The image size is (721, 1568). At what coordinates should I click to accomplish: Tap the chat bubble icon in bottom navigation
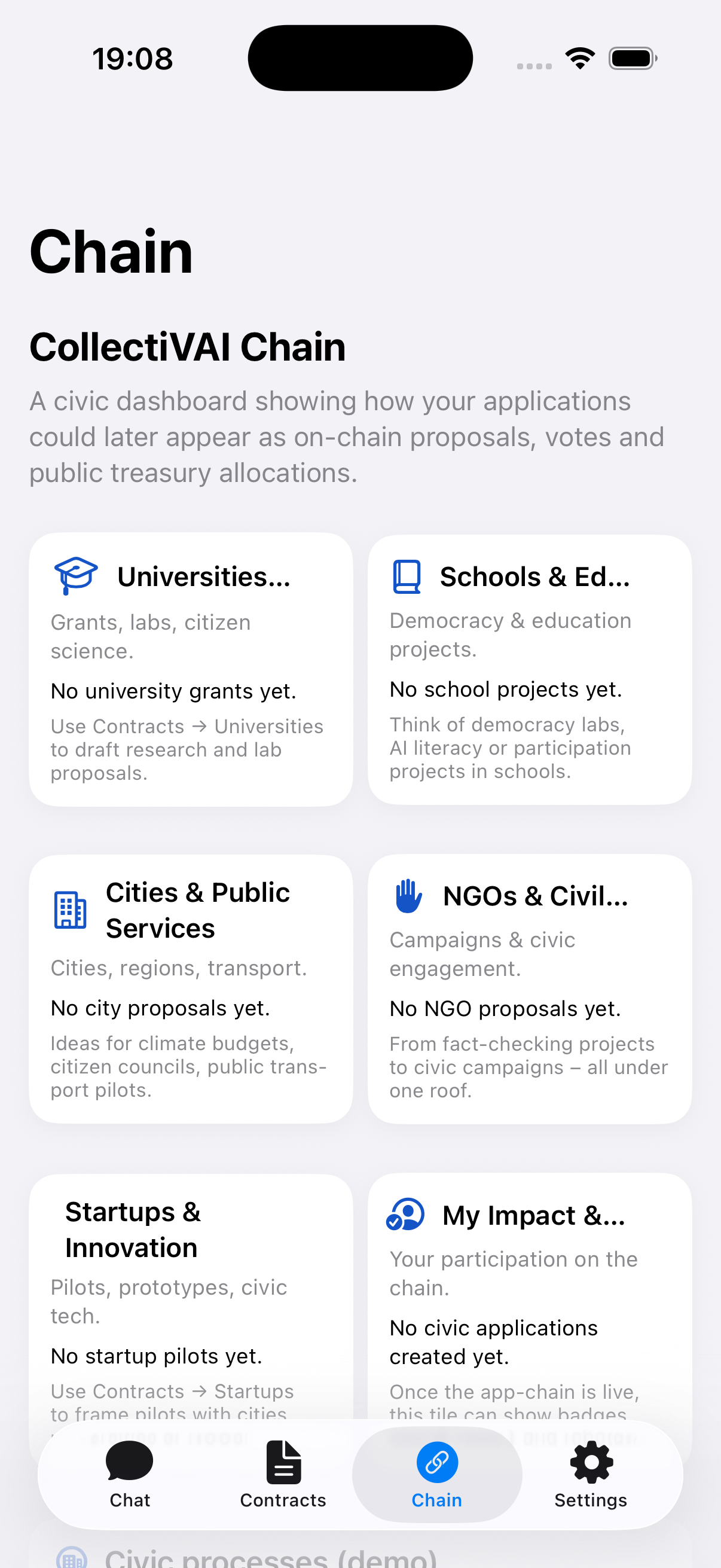coord(130,1462)
